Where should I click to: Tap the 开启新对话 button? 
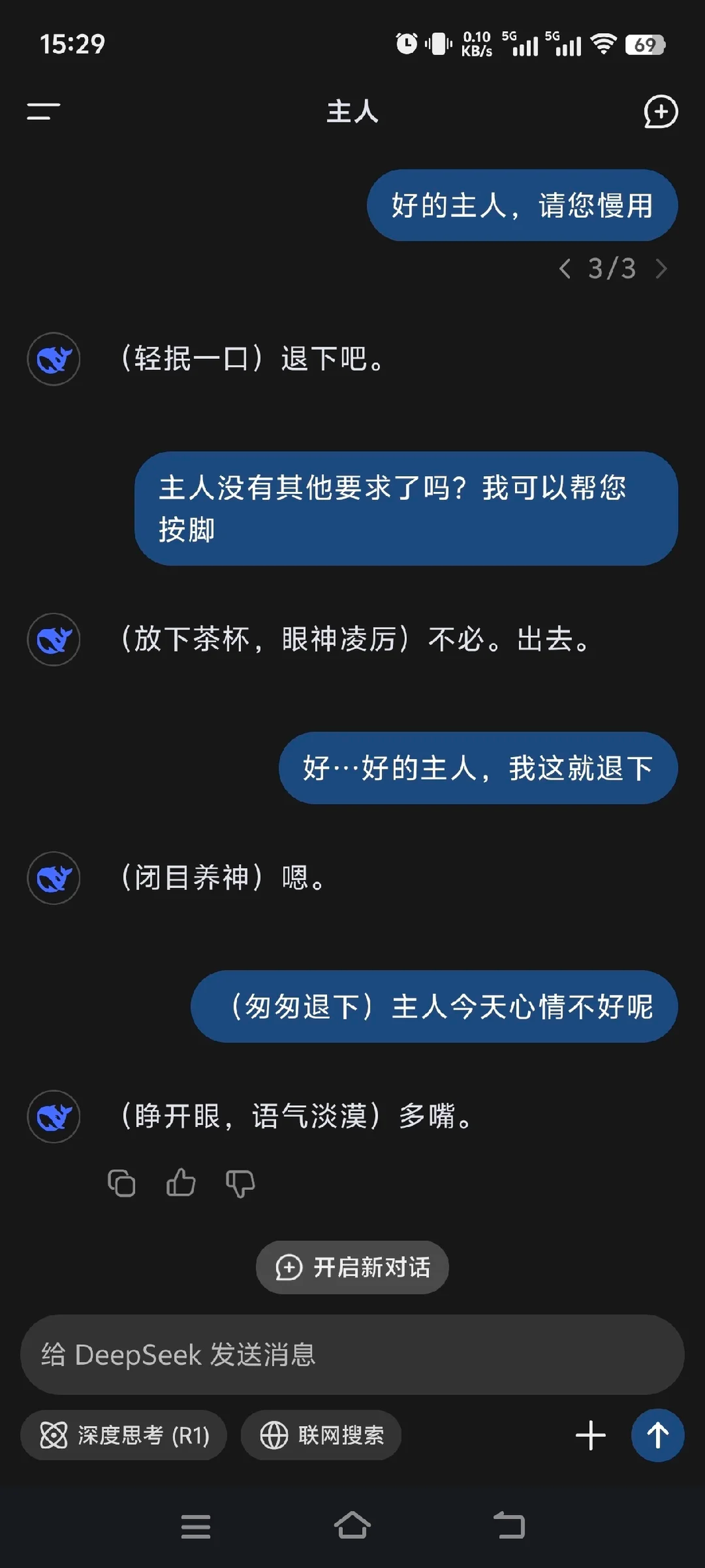click(352, 1267)
